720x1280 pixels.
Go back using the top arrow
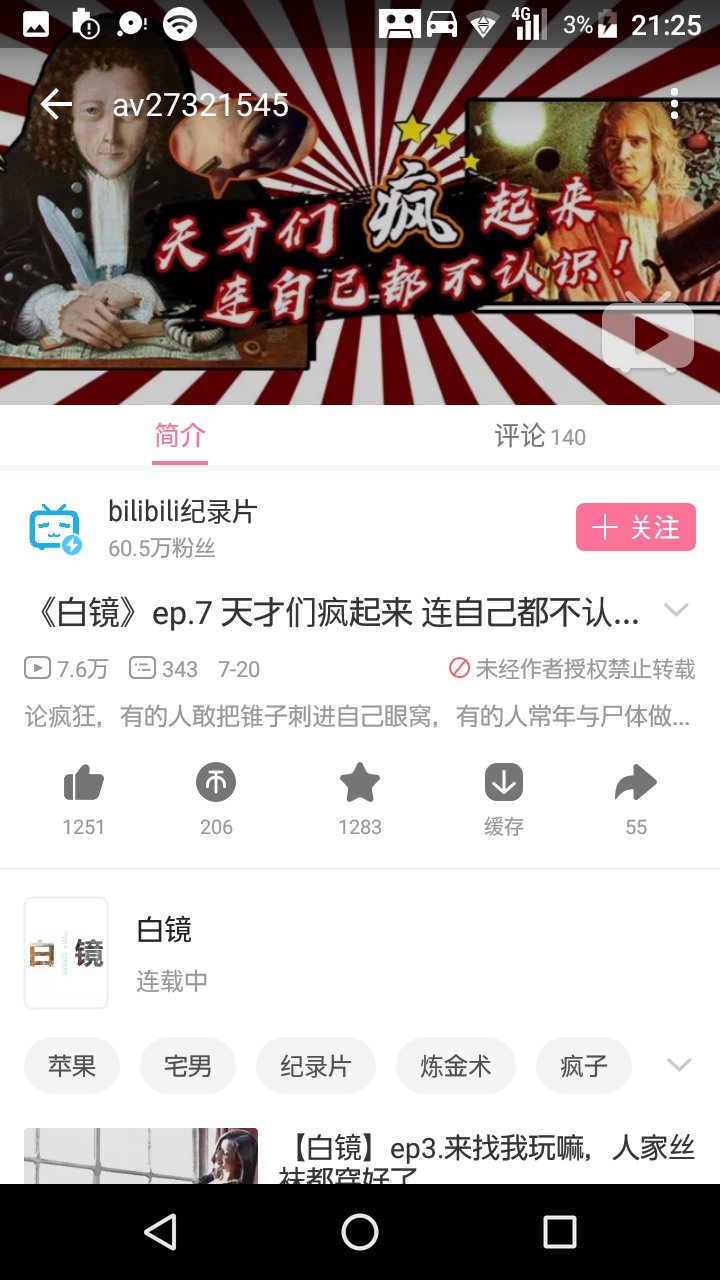pos(56,104)
